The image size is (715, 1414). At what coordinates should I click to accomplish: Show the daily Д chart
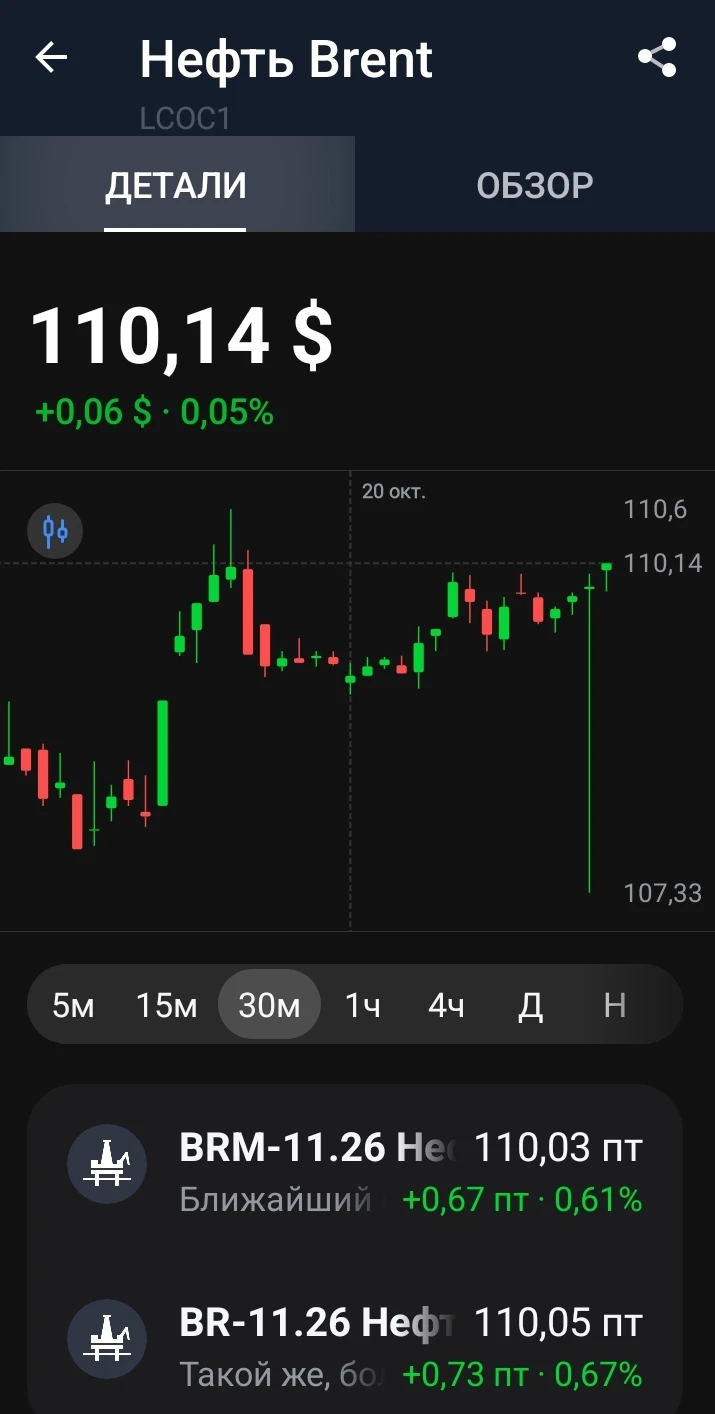[530, 1005]
